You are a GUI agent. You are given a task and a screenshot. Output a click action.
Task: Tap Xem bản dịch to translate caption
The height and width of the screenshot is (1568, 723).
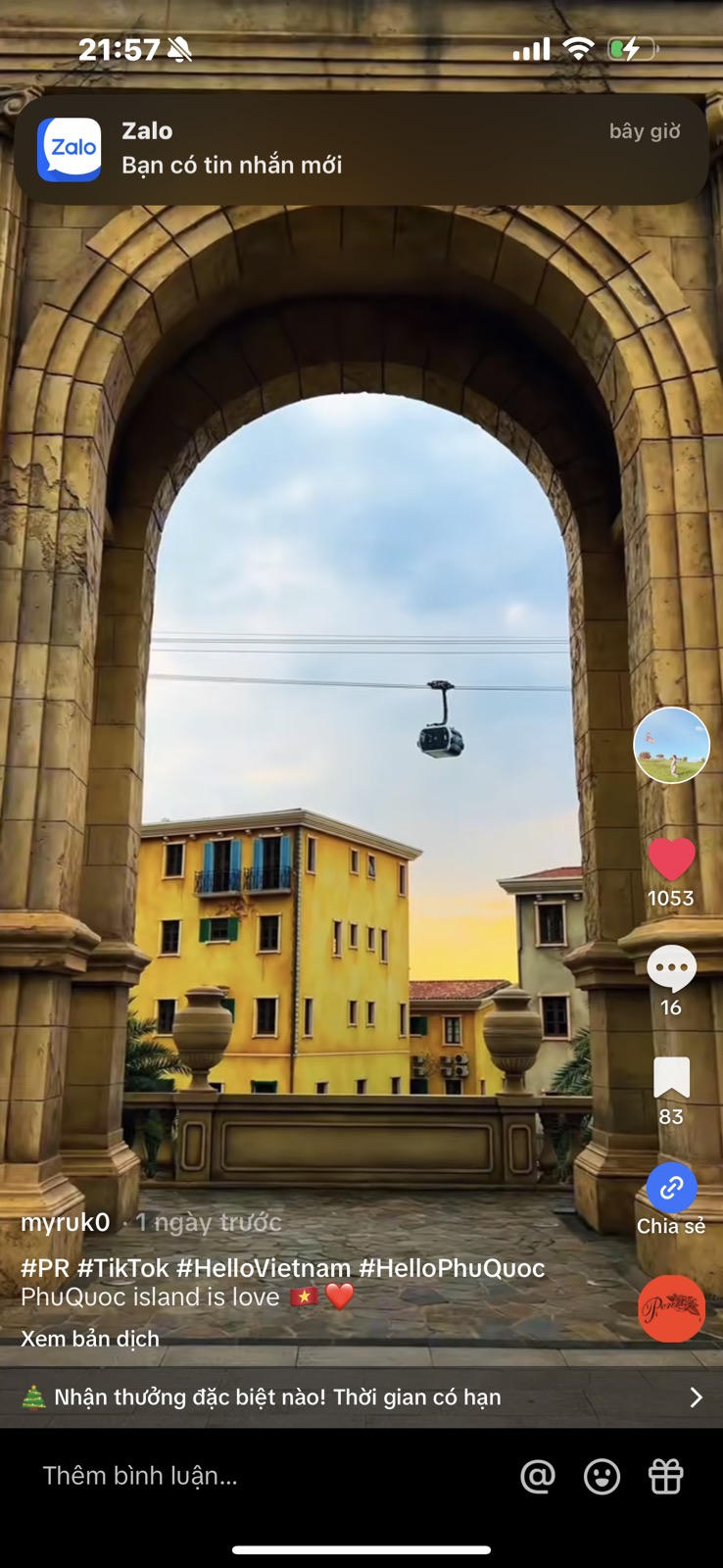point(90,1339)
